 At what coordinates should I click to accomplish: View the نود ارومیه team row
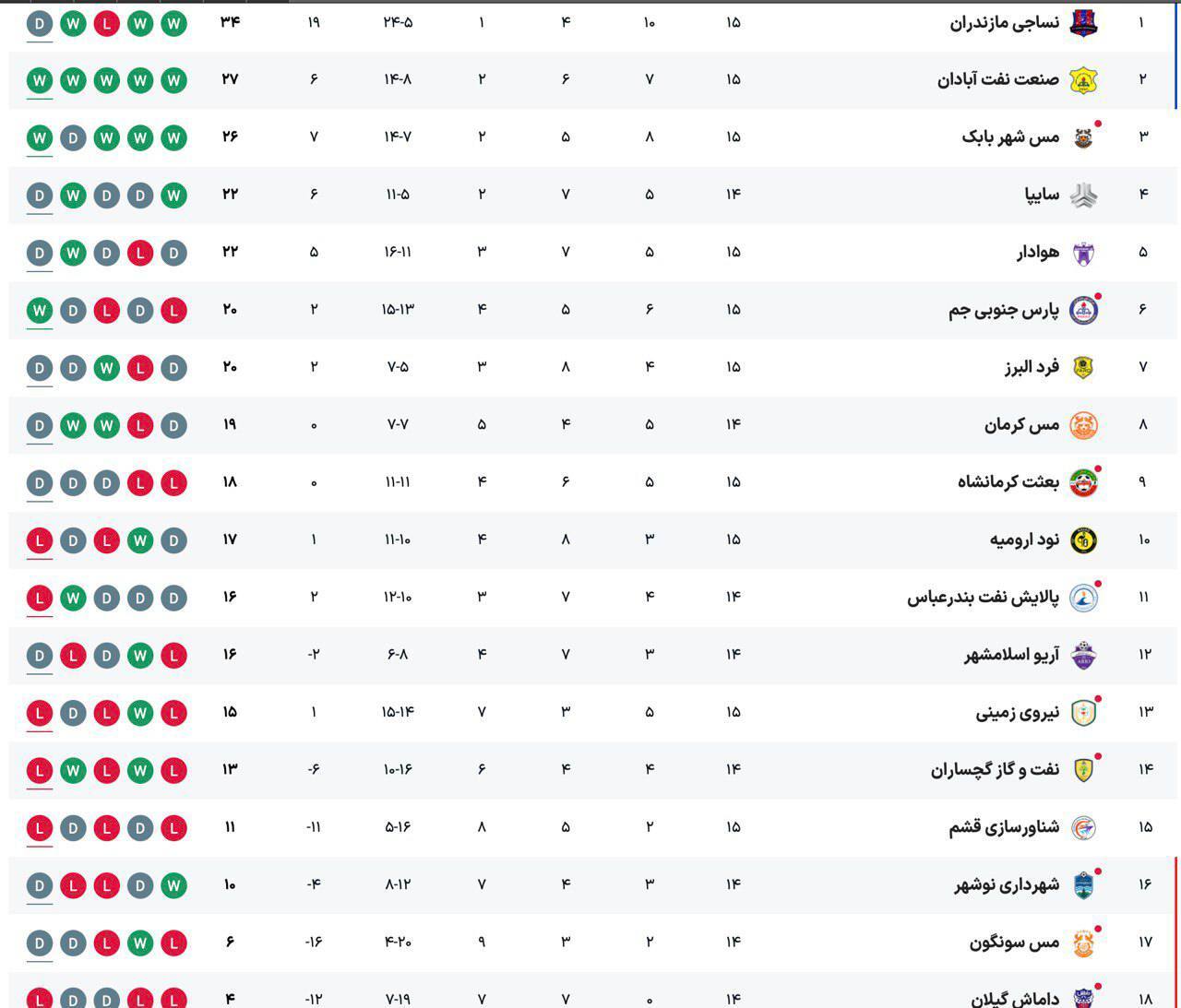click(x=1024, y=540)
